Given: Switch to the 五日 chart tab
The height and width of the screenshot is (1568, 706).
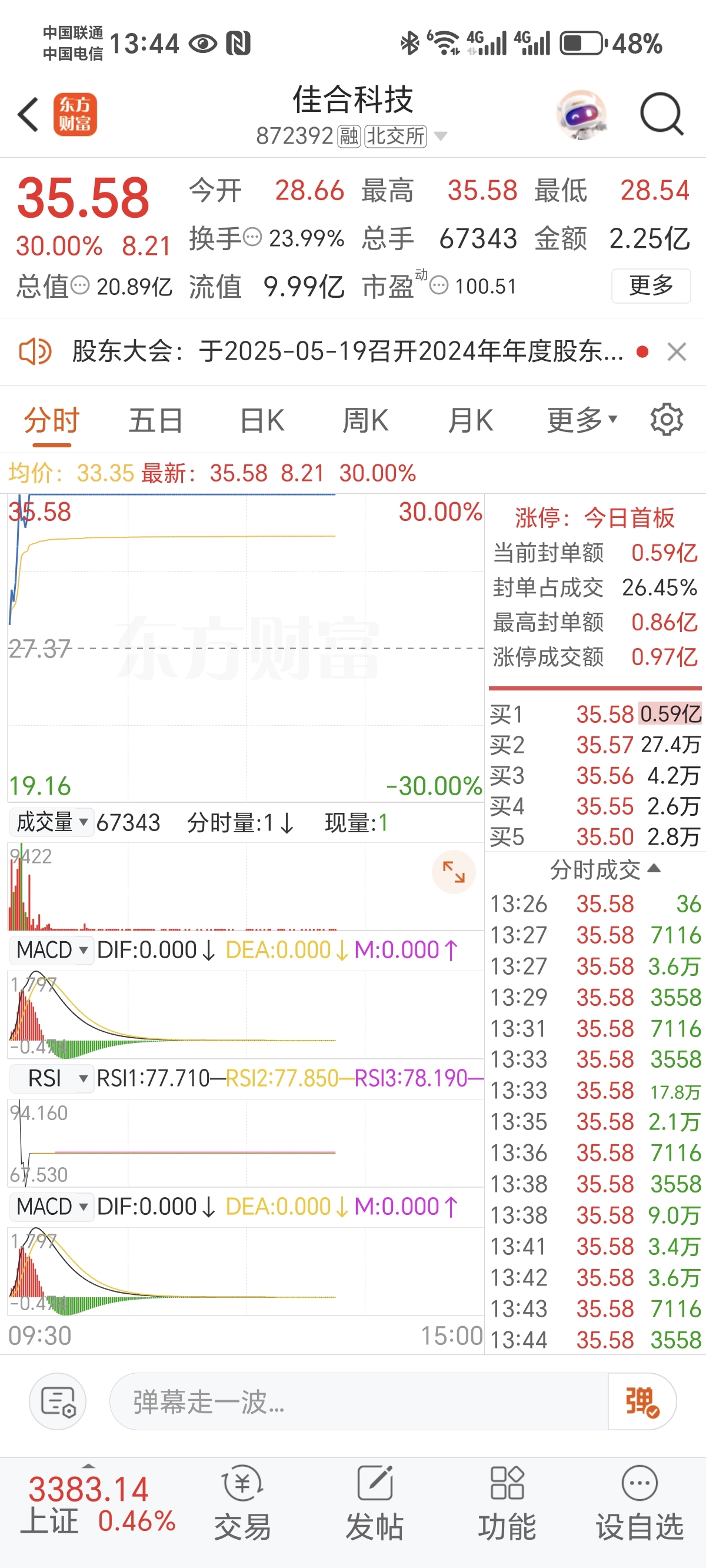Looking at the screenshot, I should click(x=156, y=421).
